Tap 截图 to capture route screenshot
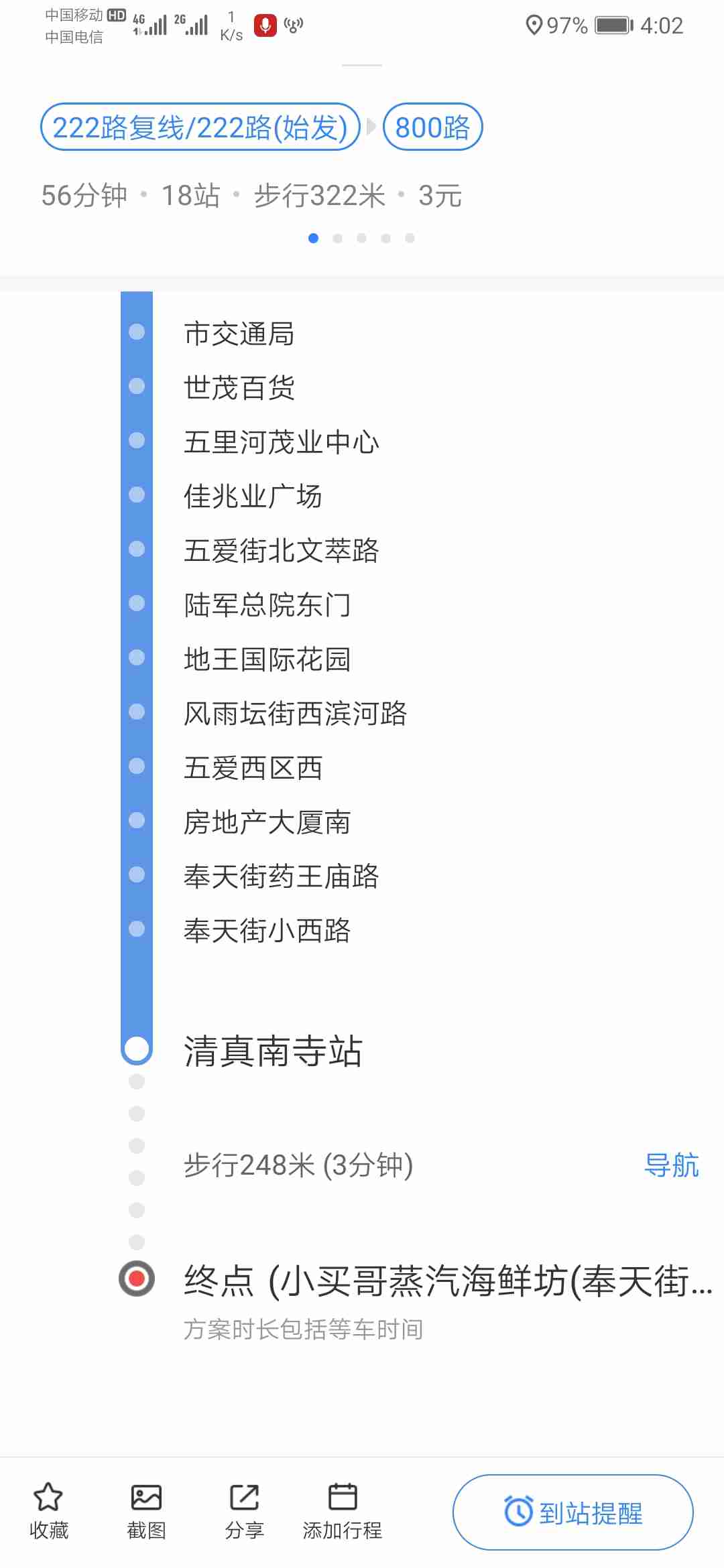Screen dimensions: 724x1568 point(146,1510)
